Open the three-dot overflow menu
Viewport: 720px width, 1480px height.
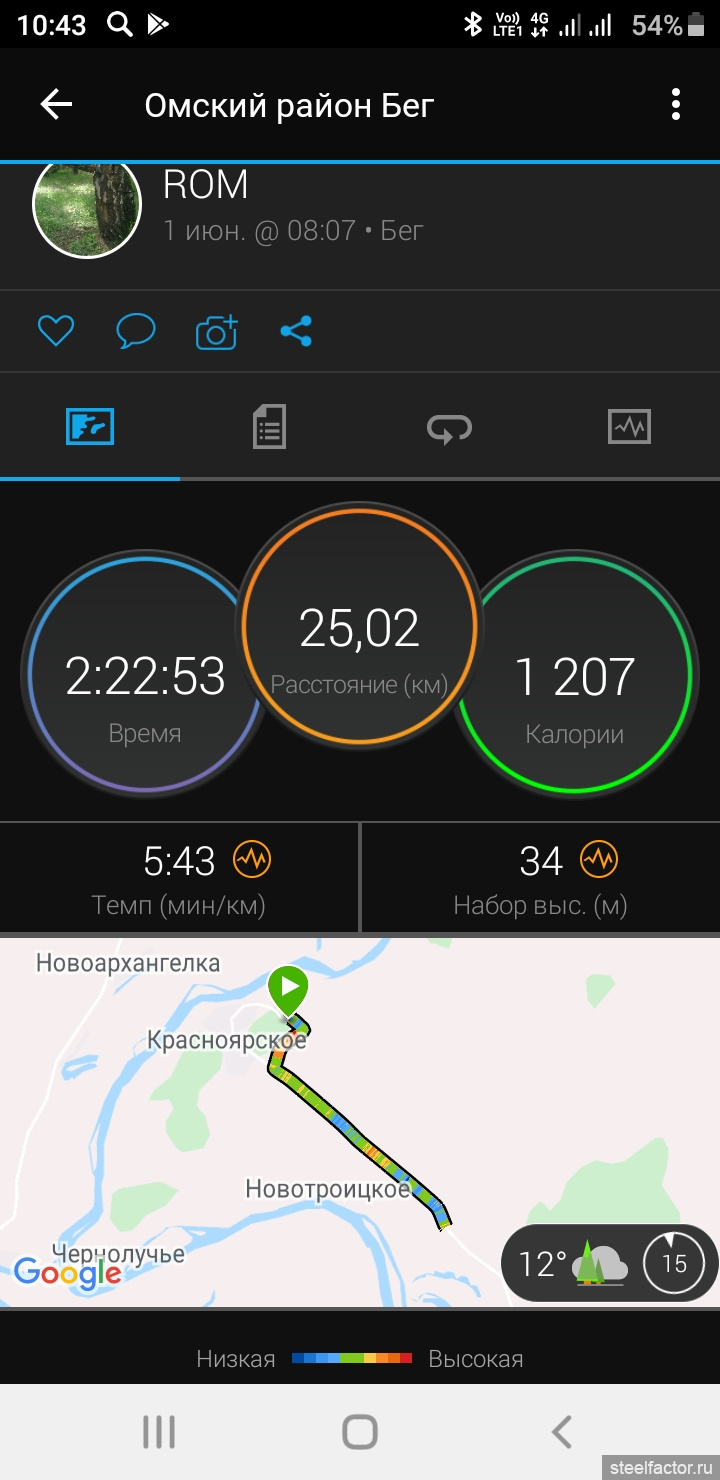pos(676,104)
